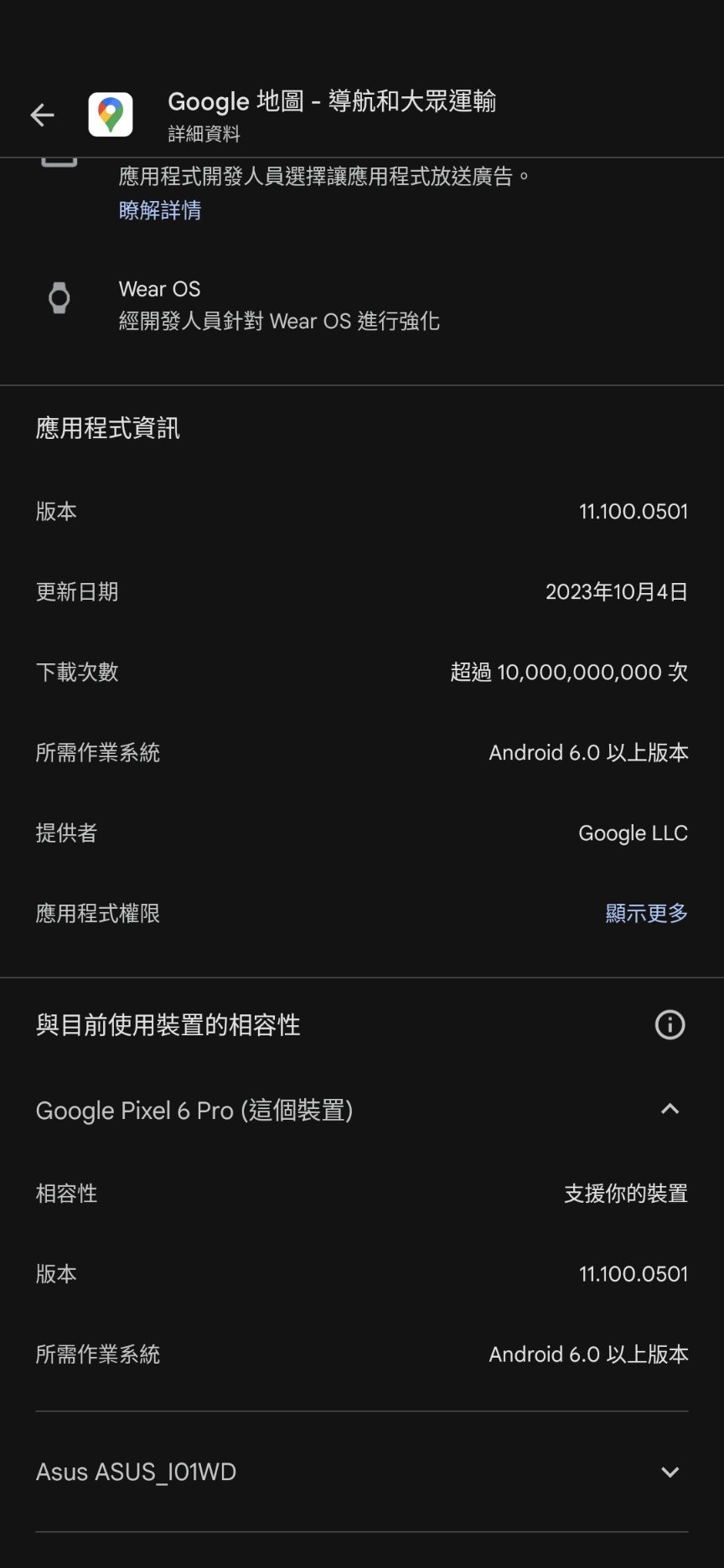Open the 瞭解詳情 link about ads
The height and width of the screenshot is (1568, 724).
[160, 210]
